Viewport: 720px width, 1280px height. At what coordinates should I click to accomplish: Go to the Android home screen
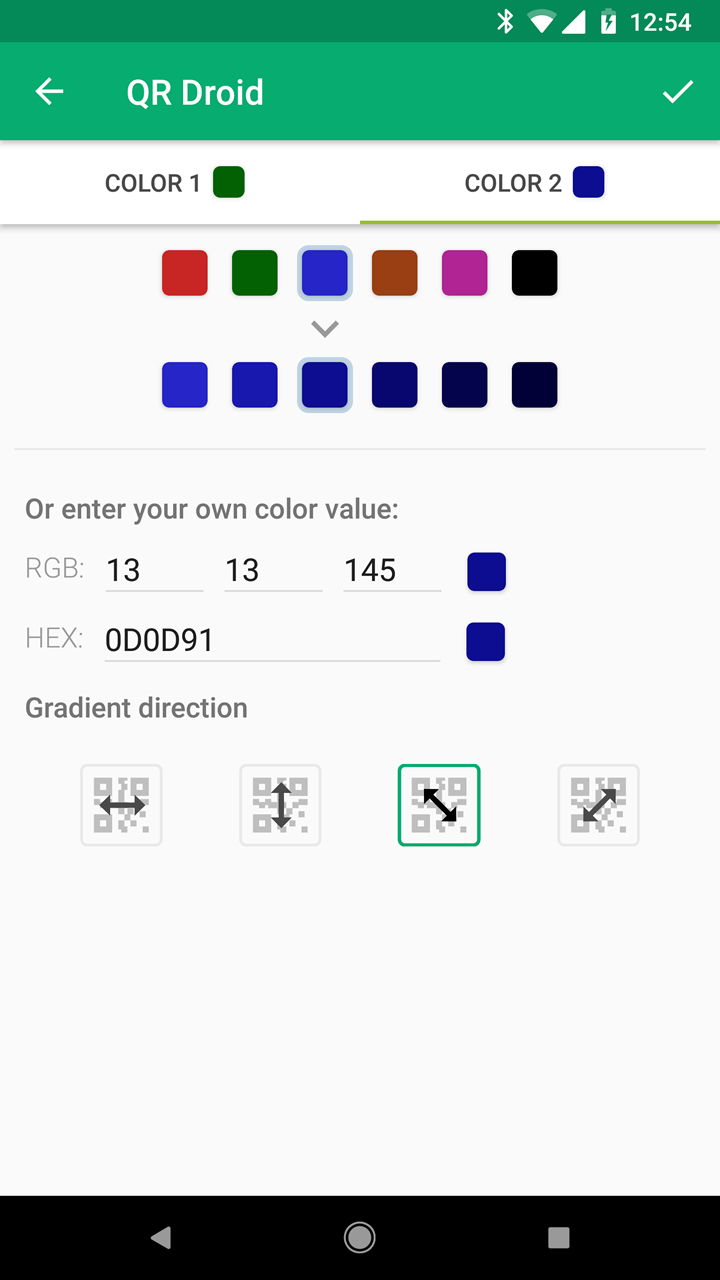(360, 1238)
